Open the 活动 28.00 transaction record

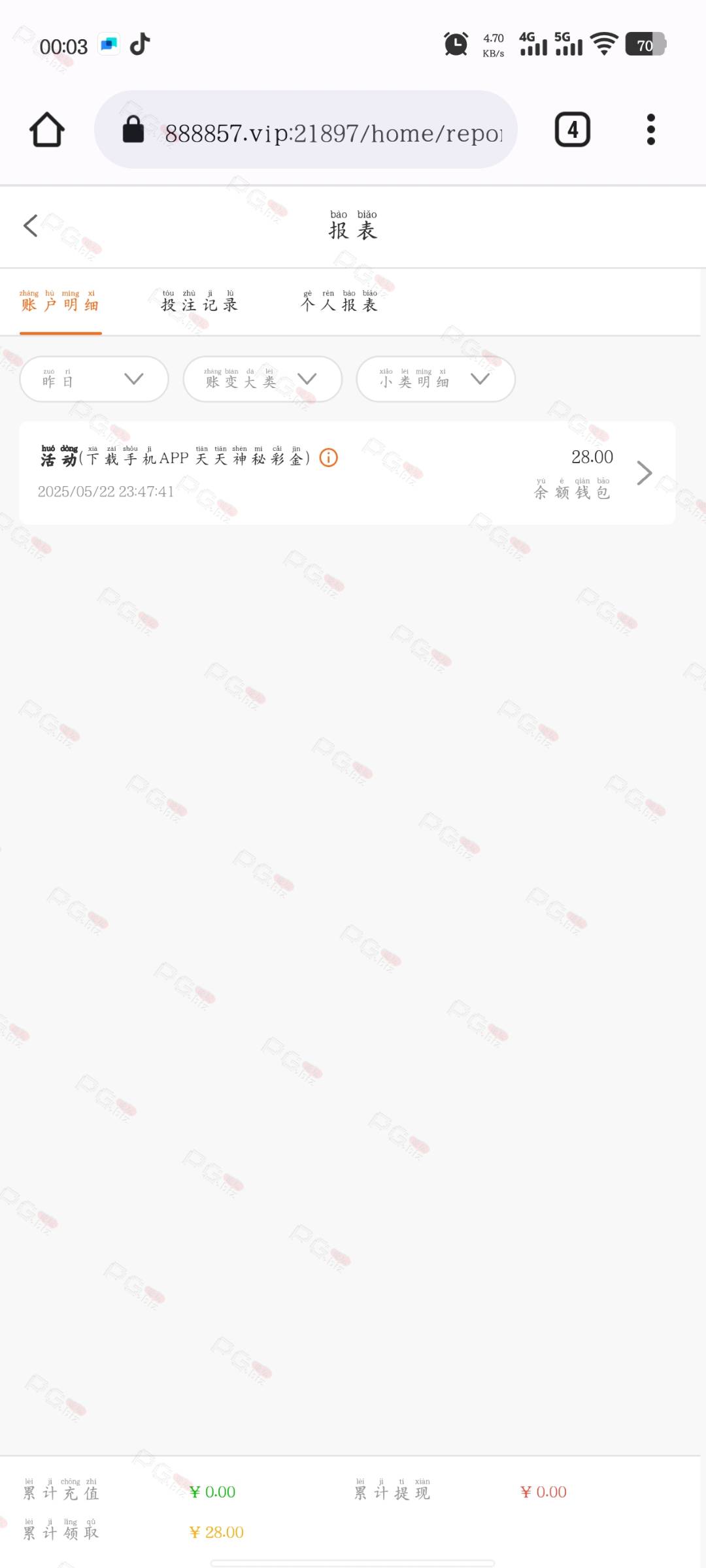click(347, 472)
